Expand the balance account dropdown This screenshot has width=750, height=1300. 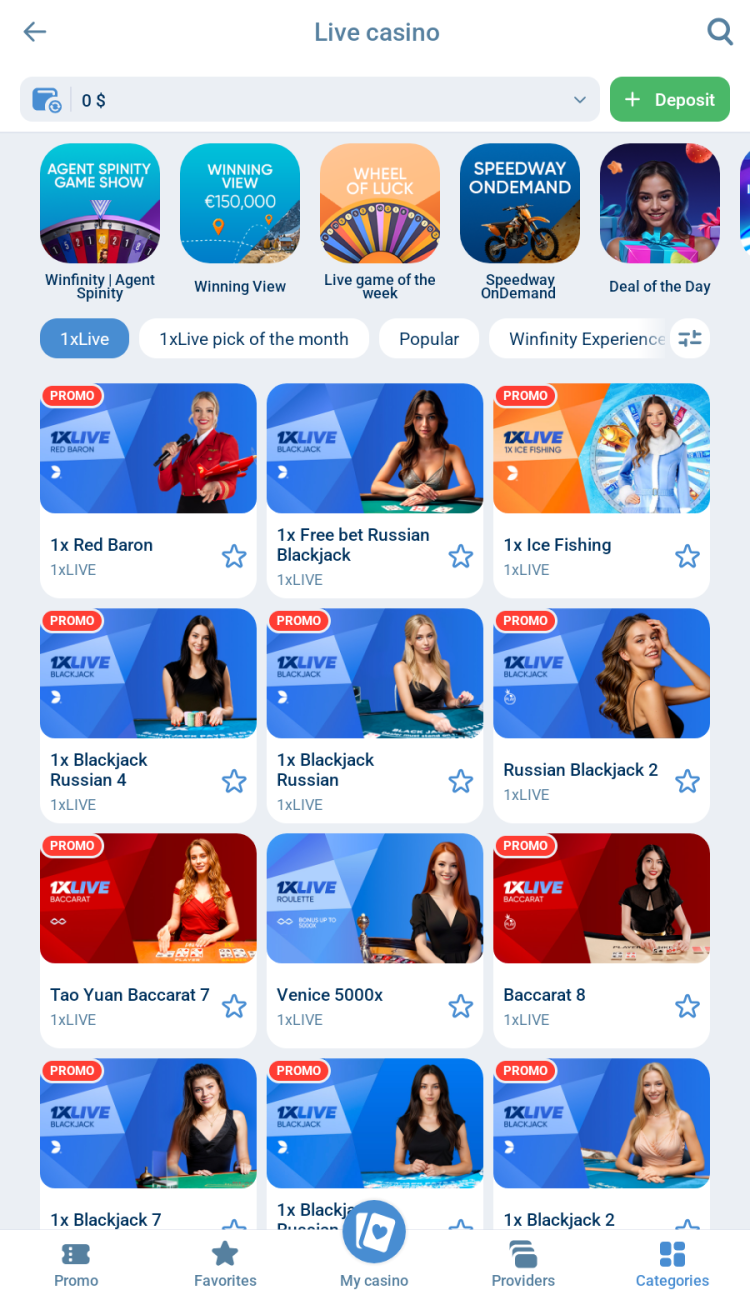579,100
